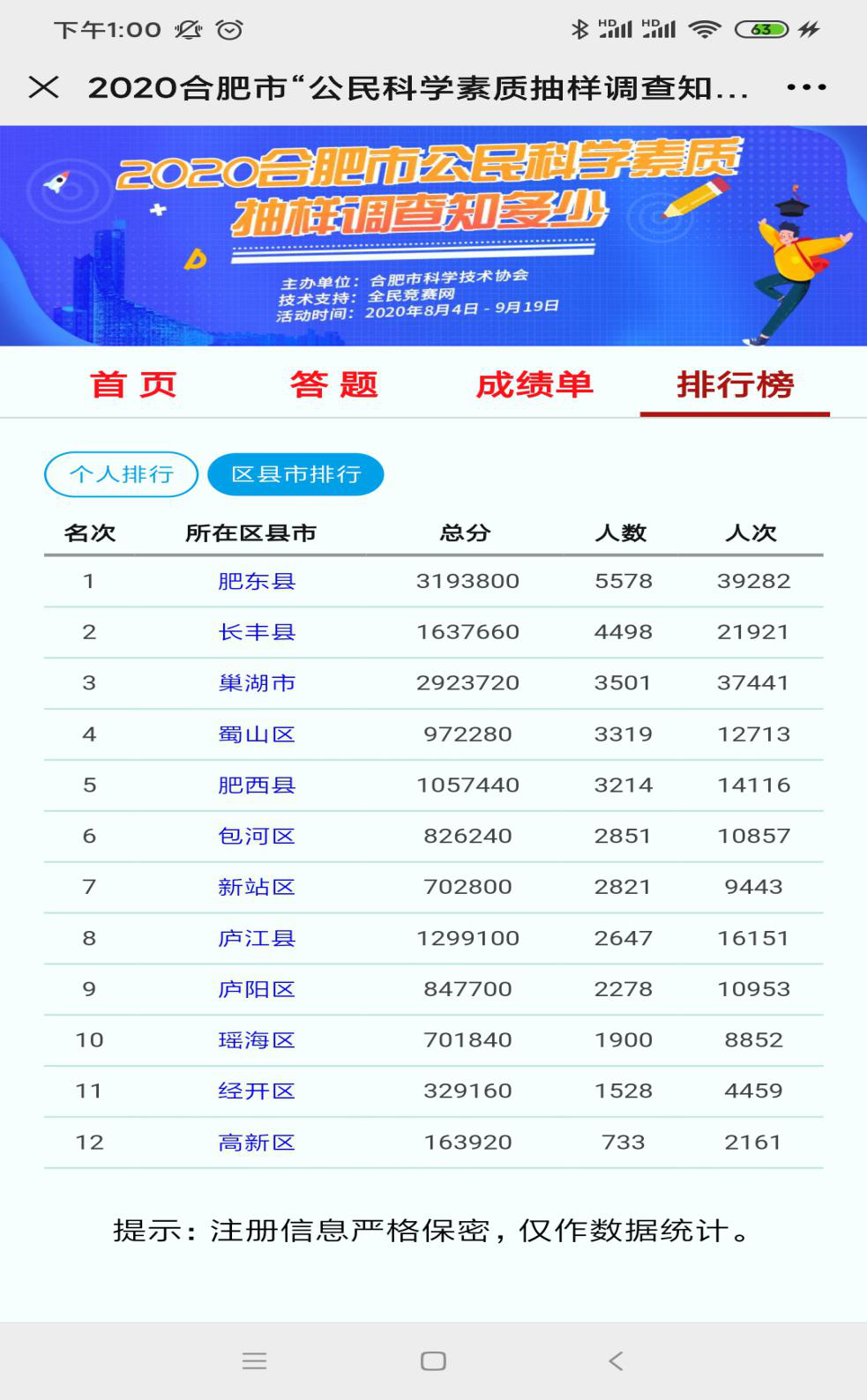The image size is (867, 1400).
Task: Switch to the 答题 tab
Action: click(x=334, y=384)
